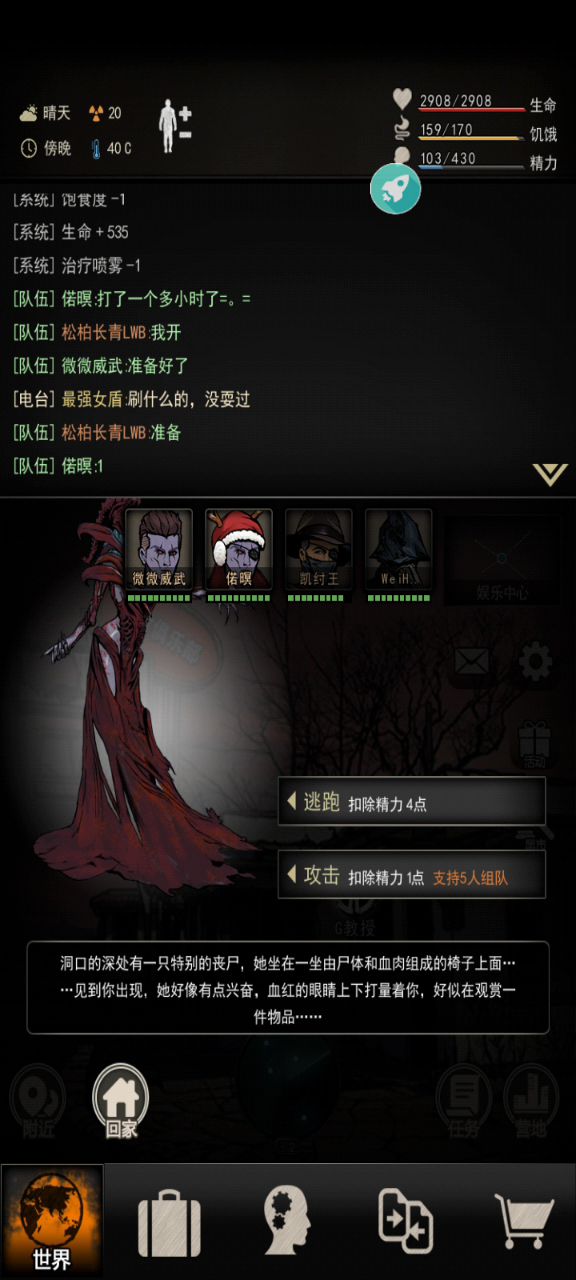
Task: Switch to the 世界 world tab
Action: click(x=52, y=1222)
